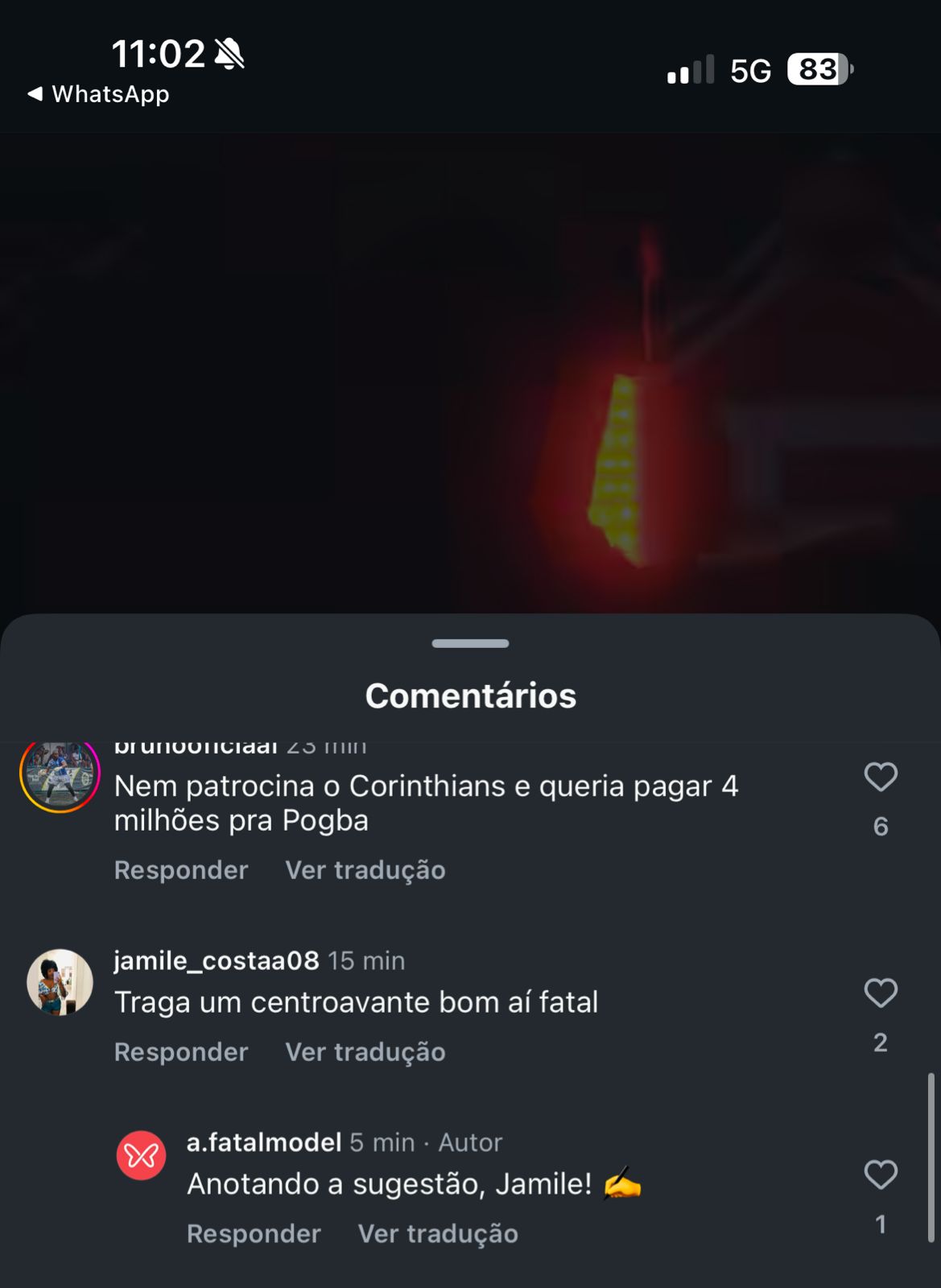Open jamile_costaa08's profile picture
The width and height of the screenshot is (941, 1288).
(x=60, y=982)
